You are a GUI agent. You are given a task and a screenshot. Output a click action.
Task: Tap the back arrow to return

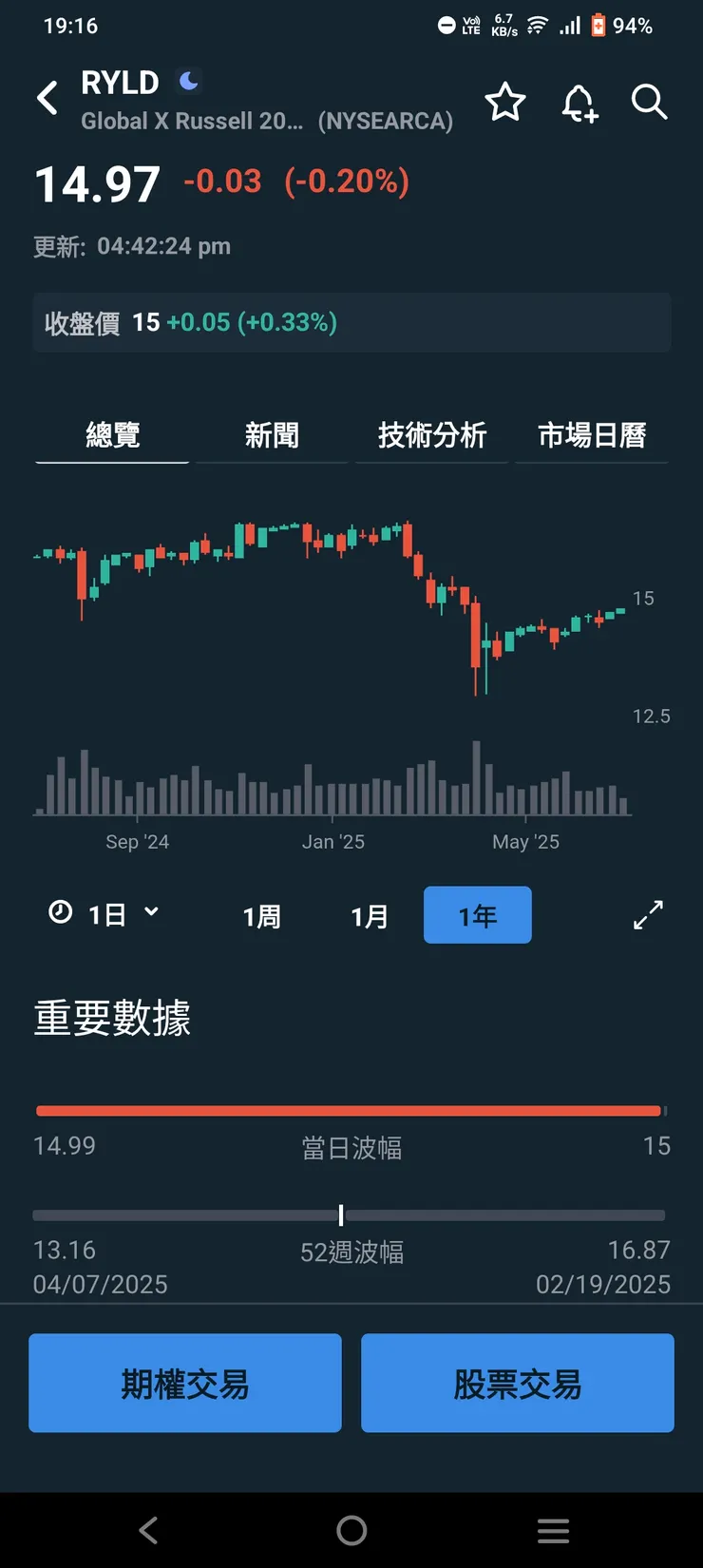point(47,99)
